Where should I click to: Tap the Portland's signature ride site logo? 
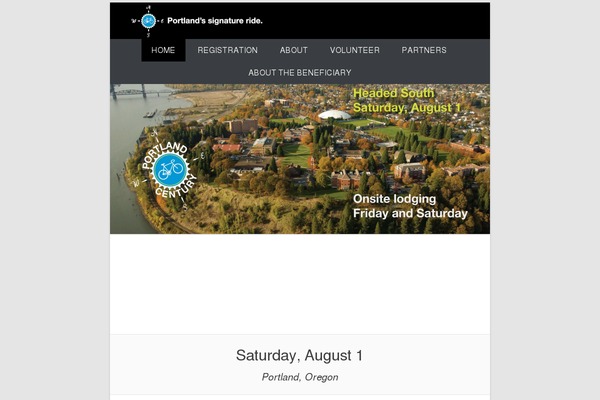197,20
